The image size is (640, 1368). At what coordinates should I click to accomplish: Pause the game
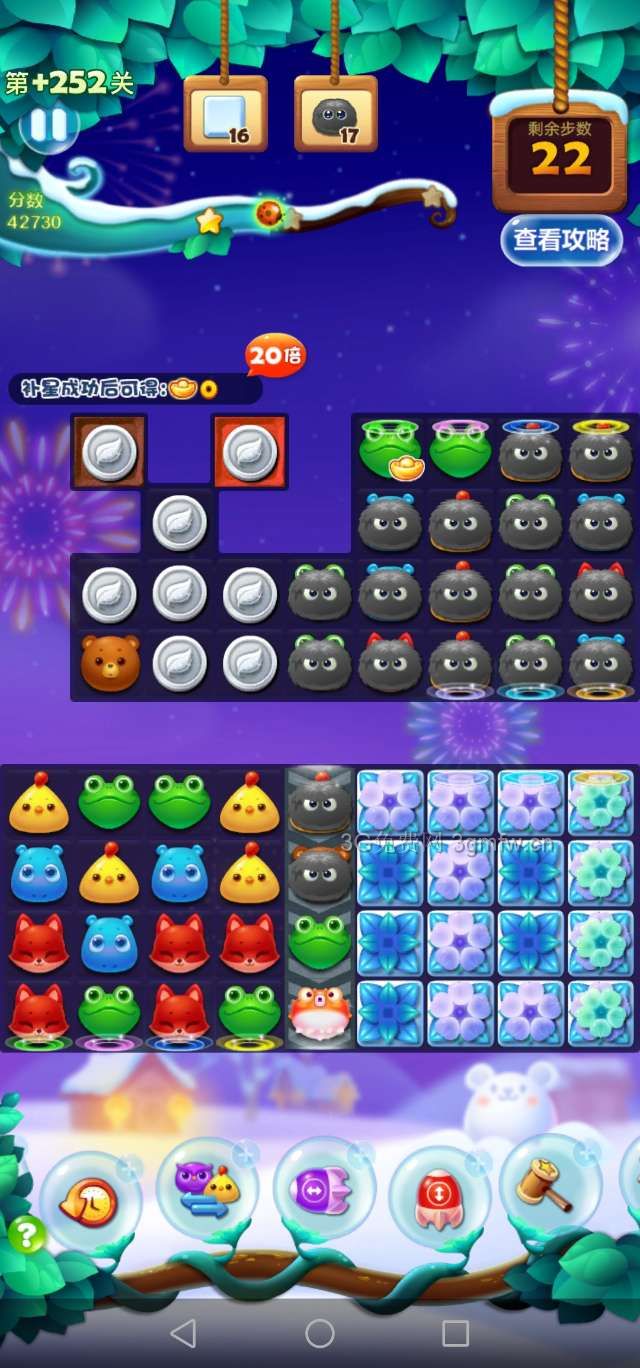48,127
